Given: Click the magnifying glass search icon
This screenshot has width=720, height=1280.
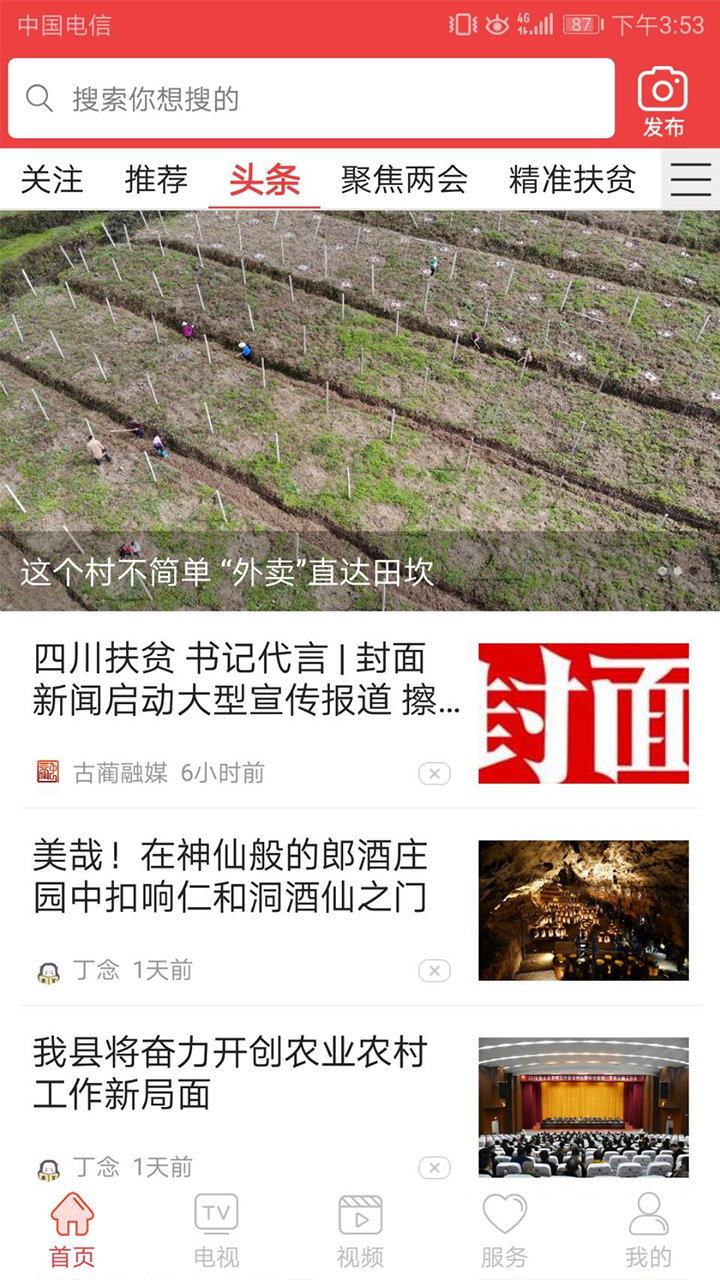Looking at the screenshot, I should click(39, 97).
